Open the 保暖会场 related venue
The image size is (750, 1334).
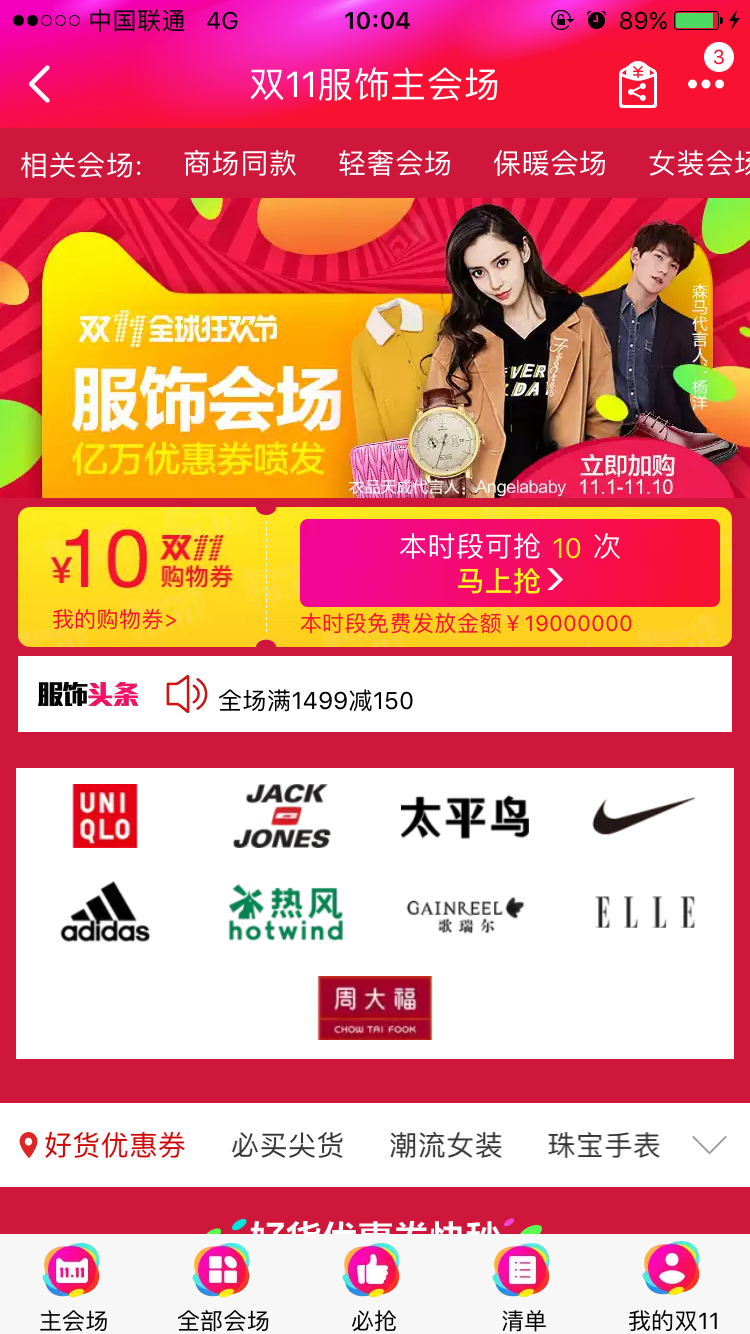[549, 163]
